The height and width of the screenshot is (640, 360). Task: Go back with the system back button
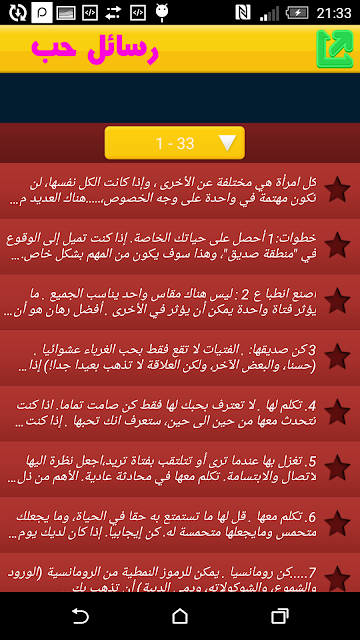(x=80, y=616)
